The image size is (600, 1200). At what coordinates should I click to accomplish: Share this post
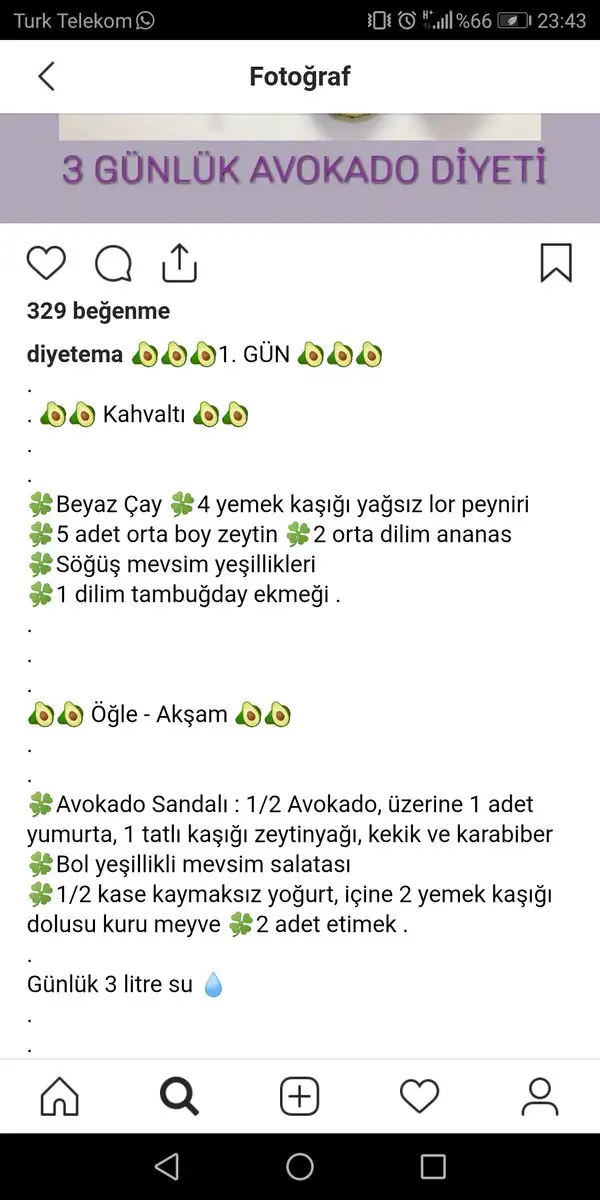point(180,262)
